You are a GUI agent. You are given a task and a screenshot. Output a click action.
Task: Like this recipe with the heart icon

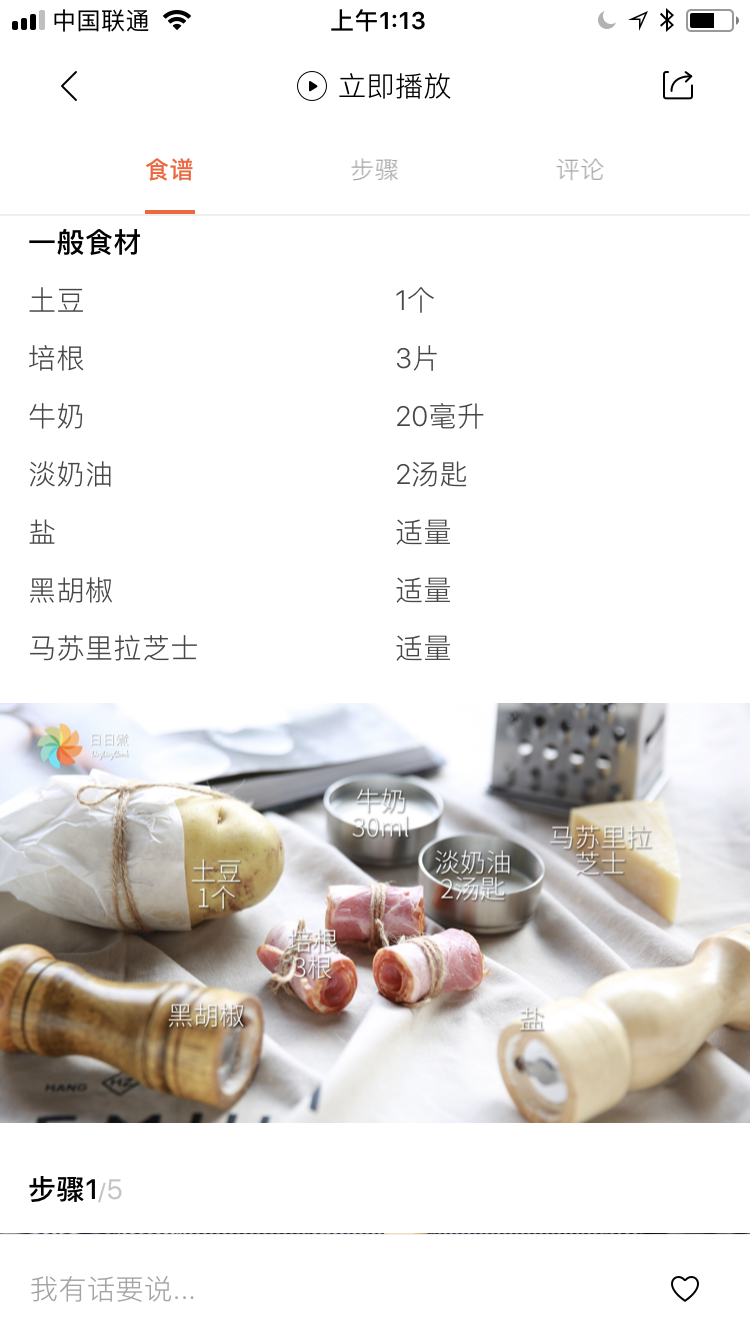pyautogui.click(x=685, y=1289)
